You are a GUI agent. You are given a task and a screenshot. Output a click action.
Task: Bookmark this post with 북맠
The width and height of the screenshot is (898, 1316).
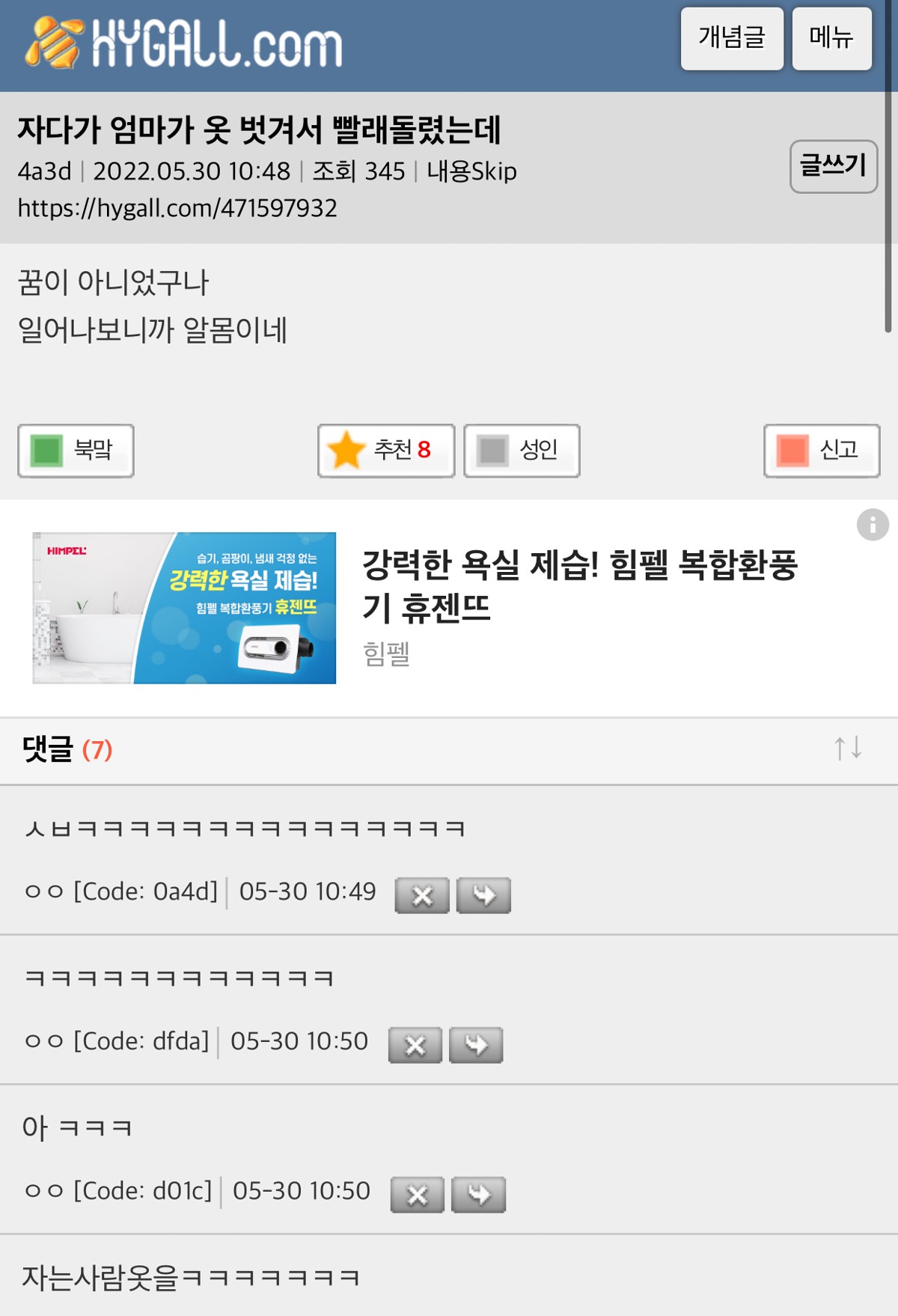76,451
